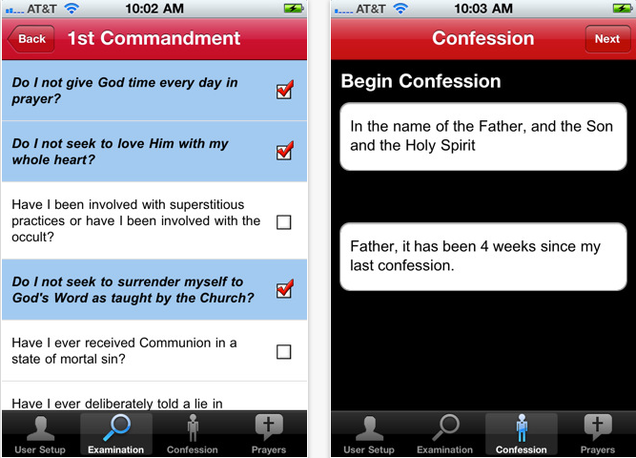The width and height of the screenshot is (636, 458).
Task: Check the superstitious practices or occult question
Action: 284,222
